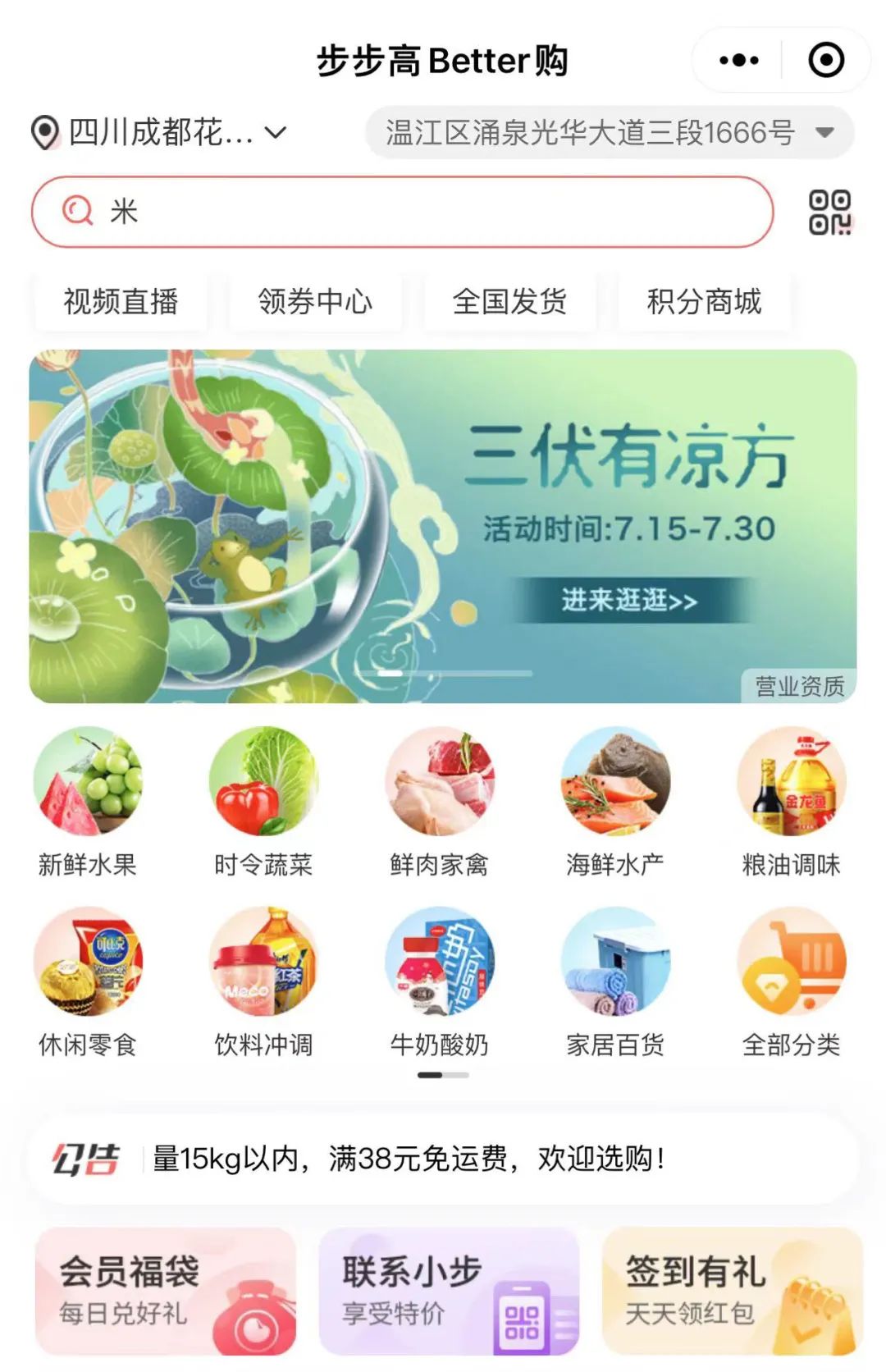Open 签到有礼 check-in card

pos(732,1292)
